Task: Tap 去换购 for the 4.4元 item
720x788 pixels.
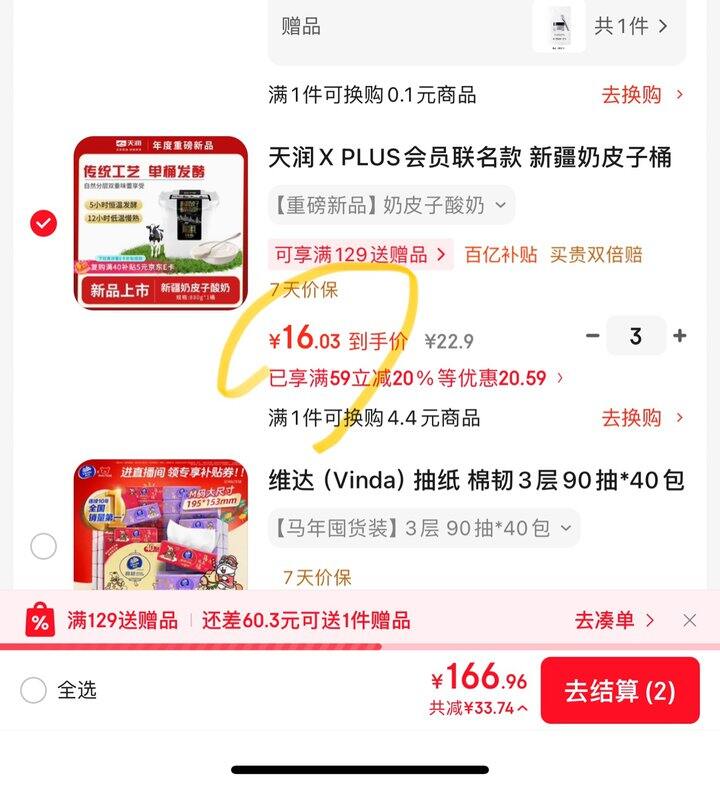Action: point(642,417)
